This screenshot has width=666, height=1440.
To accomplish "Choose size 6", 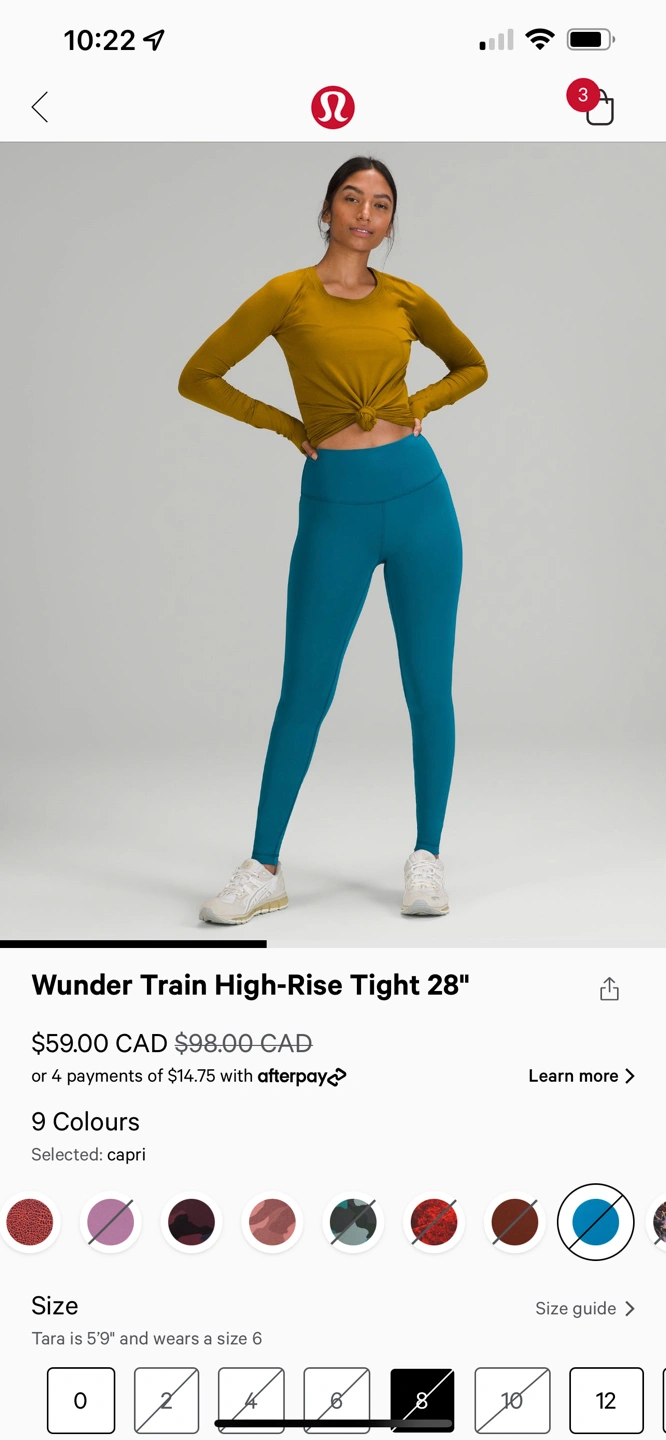I will [x=337, y=1401].
